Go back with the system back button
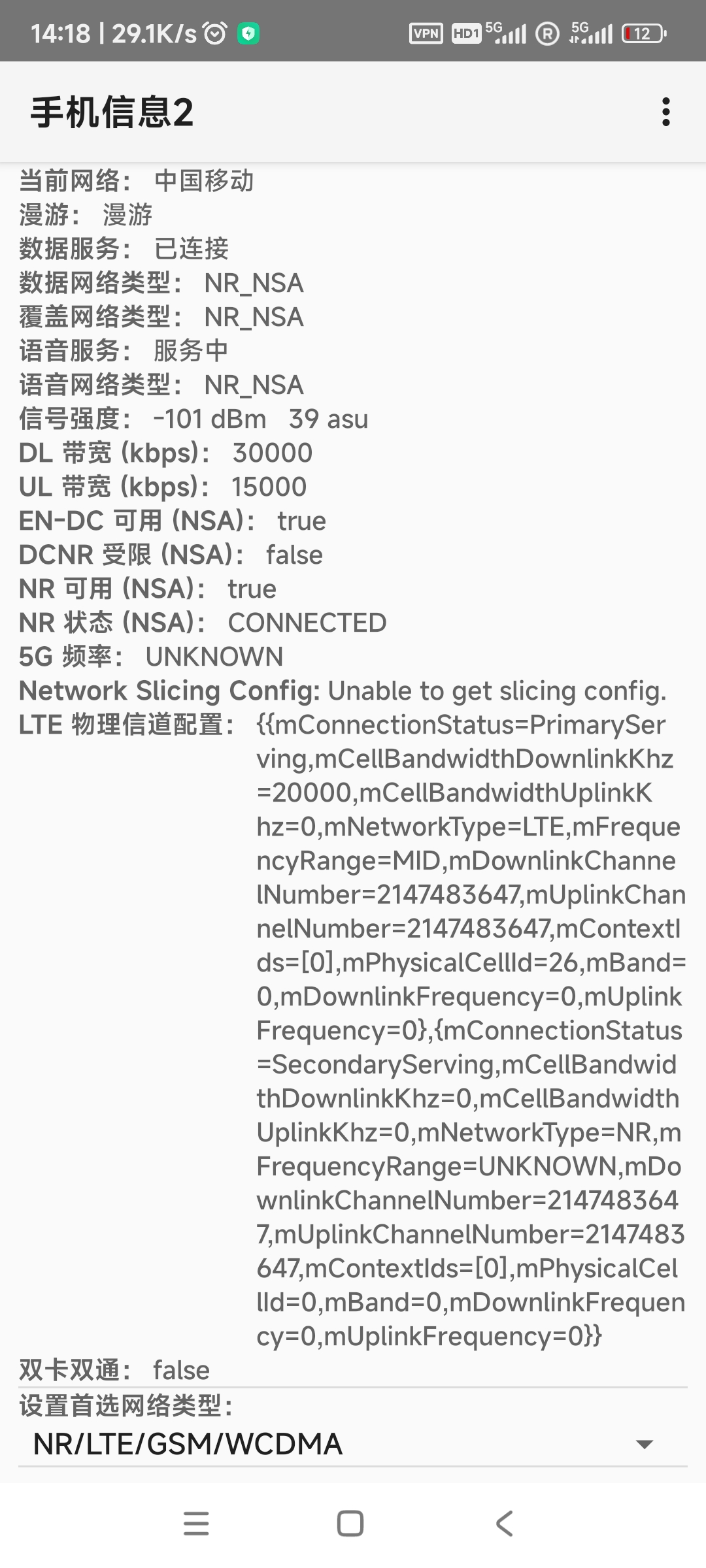The width and height of the screenshot is (706, 1568). [504, 1523]
